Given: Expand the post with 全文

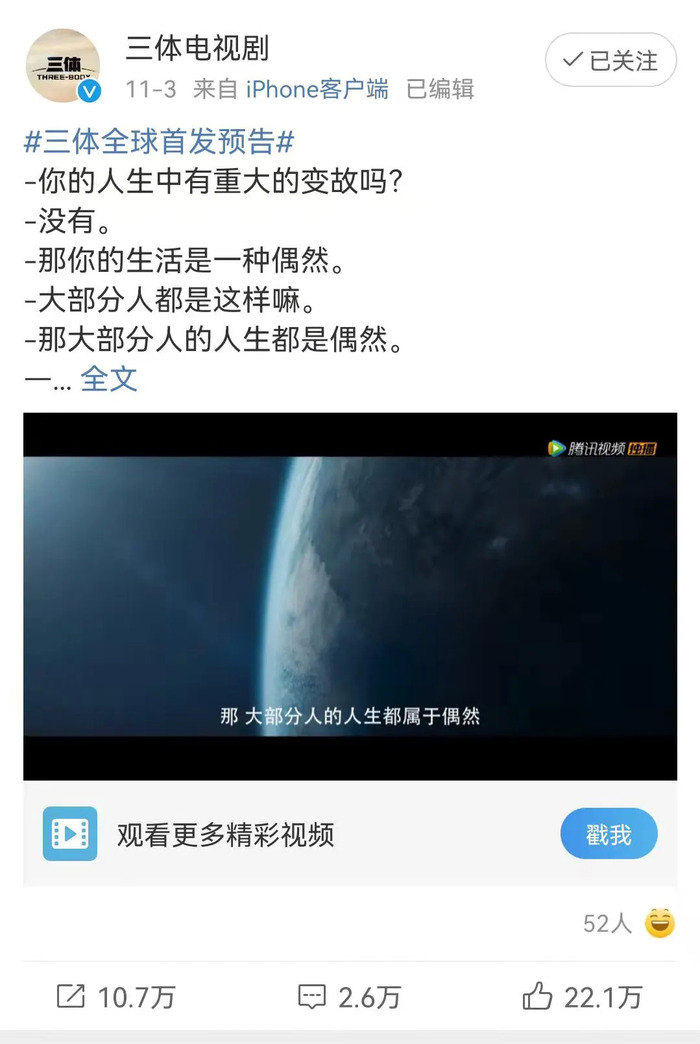Looking at the screenshot, I should pos(109,379).
